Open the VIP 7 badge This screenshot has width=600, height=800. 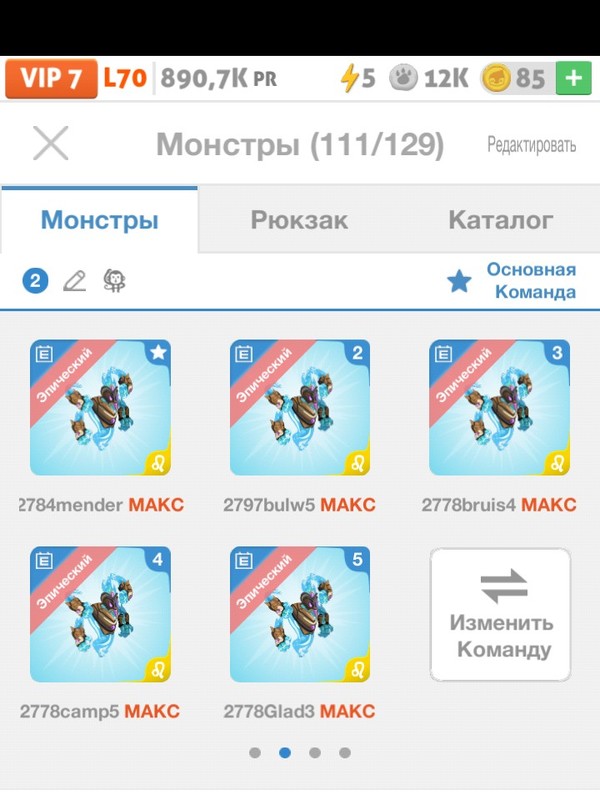[50, 79]
